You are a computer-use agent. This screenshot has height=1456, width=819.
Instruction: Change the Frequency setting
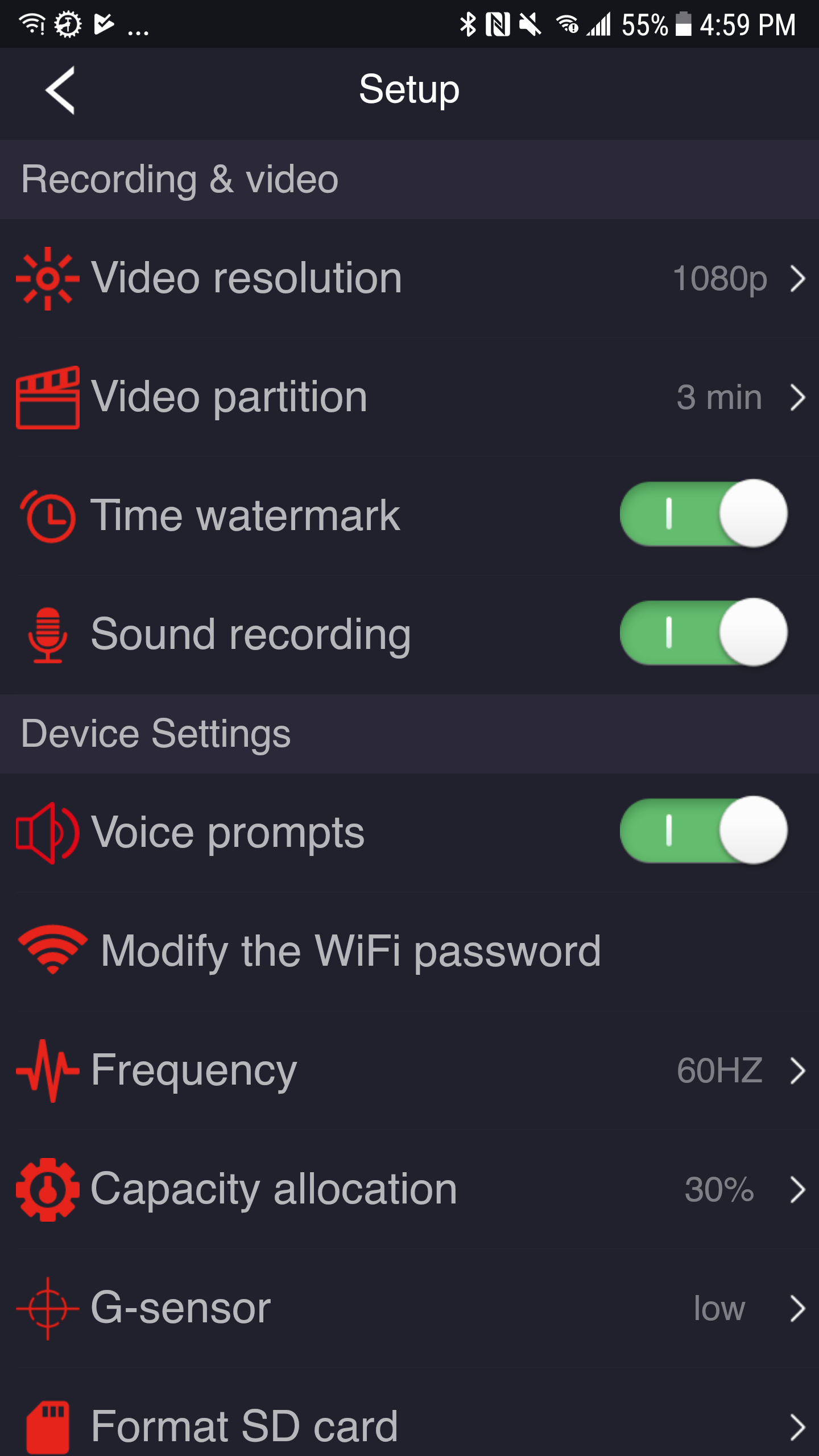click(x=409, y=1070)
